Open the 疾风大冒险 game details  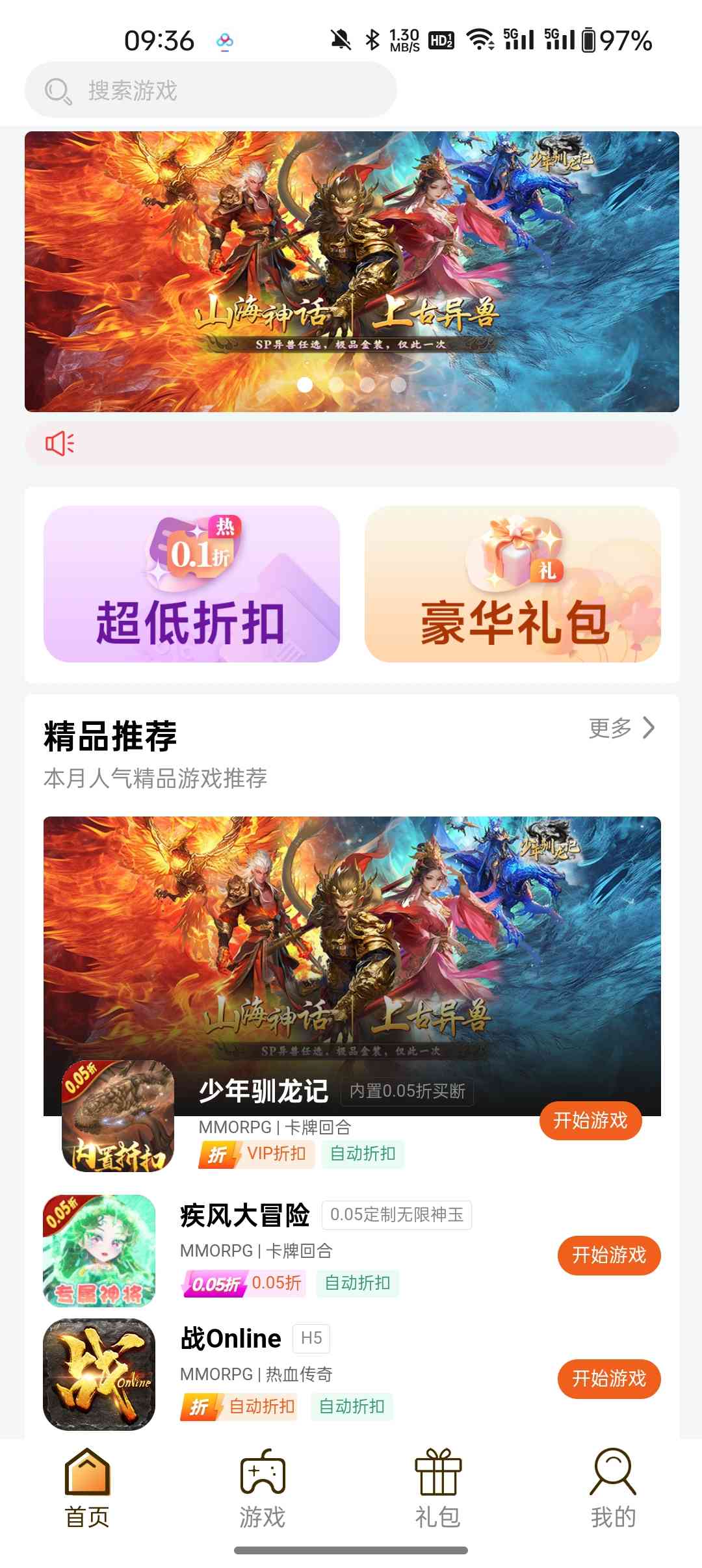tap(245, 1216)
